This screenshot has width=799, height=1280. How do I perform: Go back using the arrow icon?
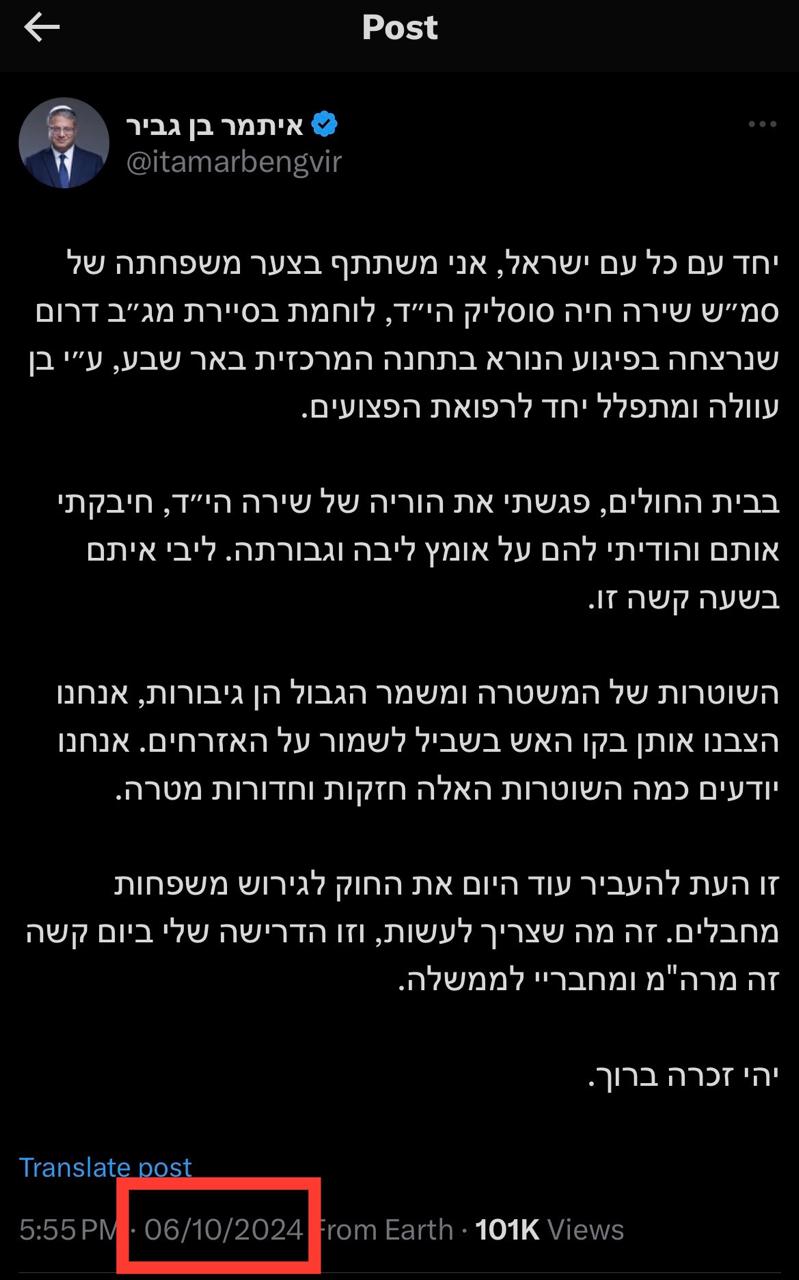tap(41, 28)
